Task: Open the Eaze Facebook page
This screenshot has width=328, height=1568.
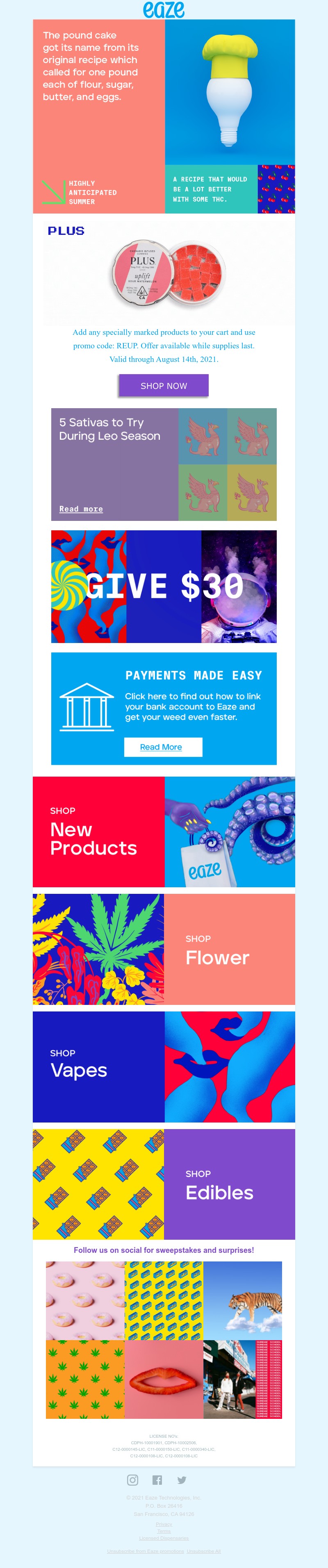Action: (157, 1480)
